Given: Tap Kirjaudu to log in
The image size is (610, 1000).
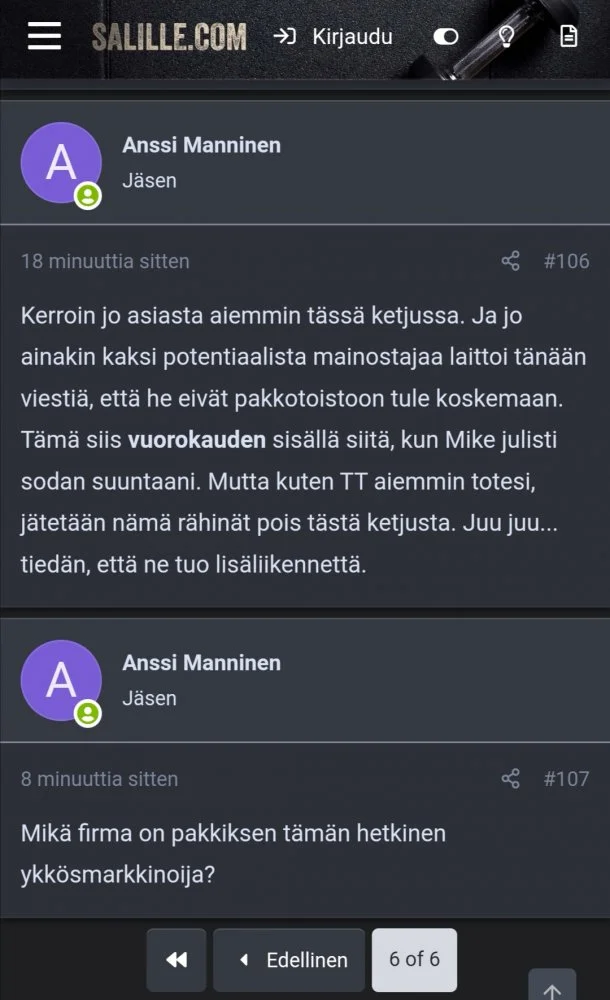Looking at the screenshot, I should pyautogui.click(x=334, y=37).
